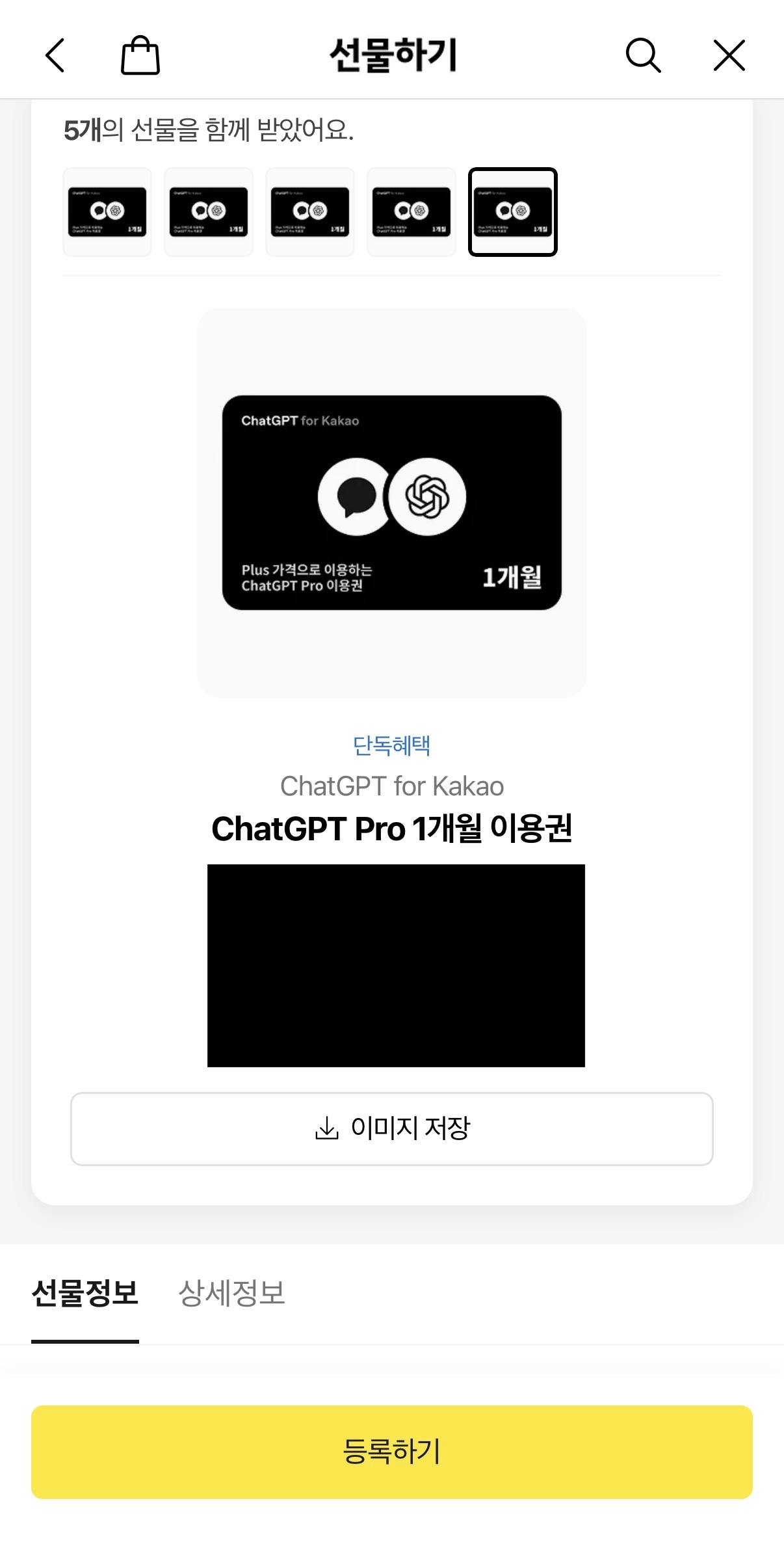Switch to the 상세정보 tab
This screenshot has width=784, height=1544.
click(231, 1293)
